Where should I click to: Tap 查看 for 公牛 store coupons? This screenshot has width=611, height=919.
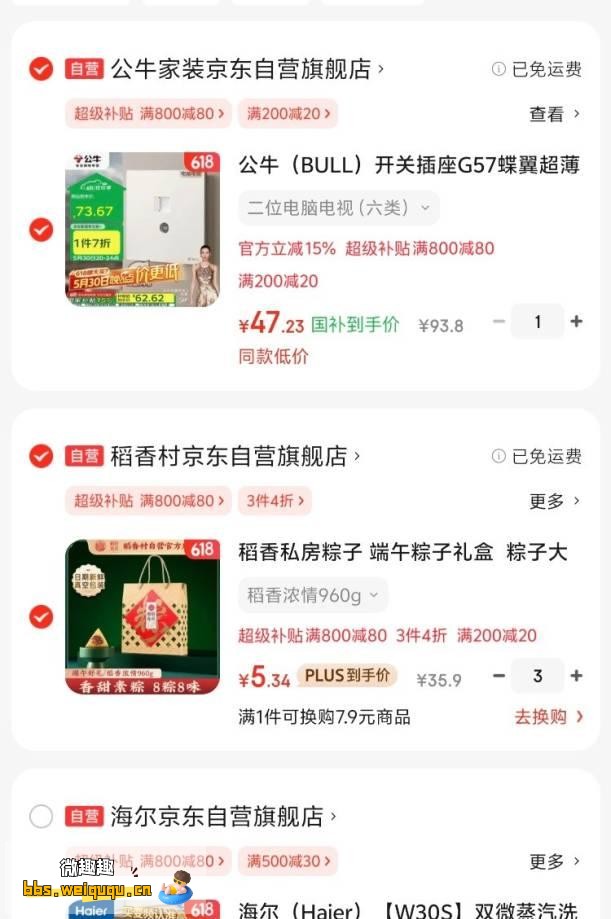tap(554, 114)
